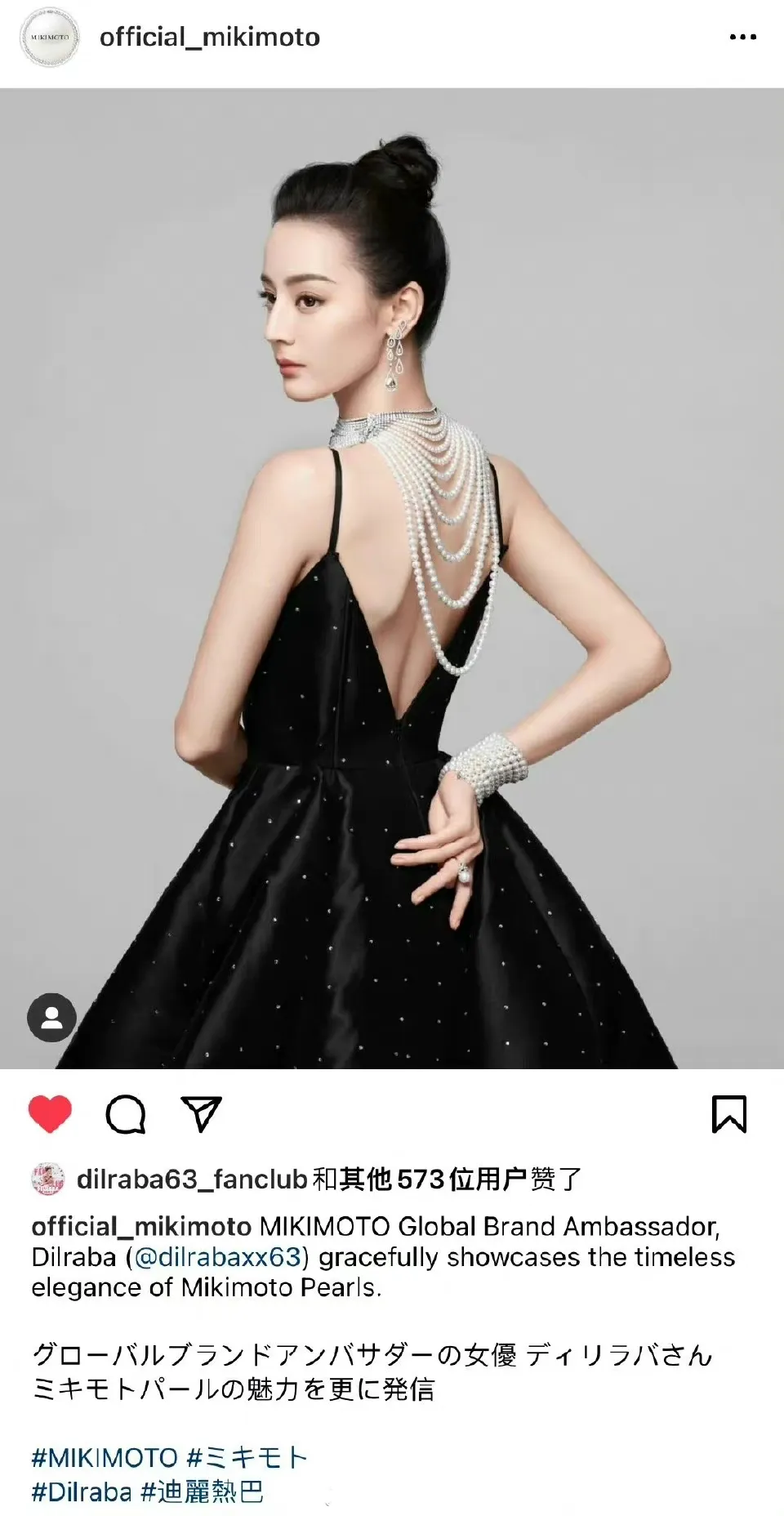Image resolution: width=784 pixels, height=1516 pixels.
Task: Open official_mikimoto profile from header
Action: (210, 37)
